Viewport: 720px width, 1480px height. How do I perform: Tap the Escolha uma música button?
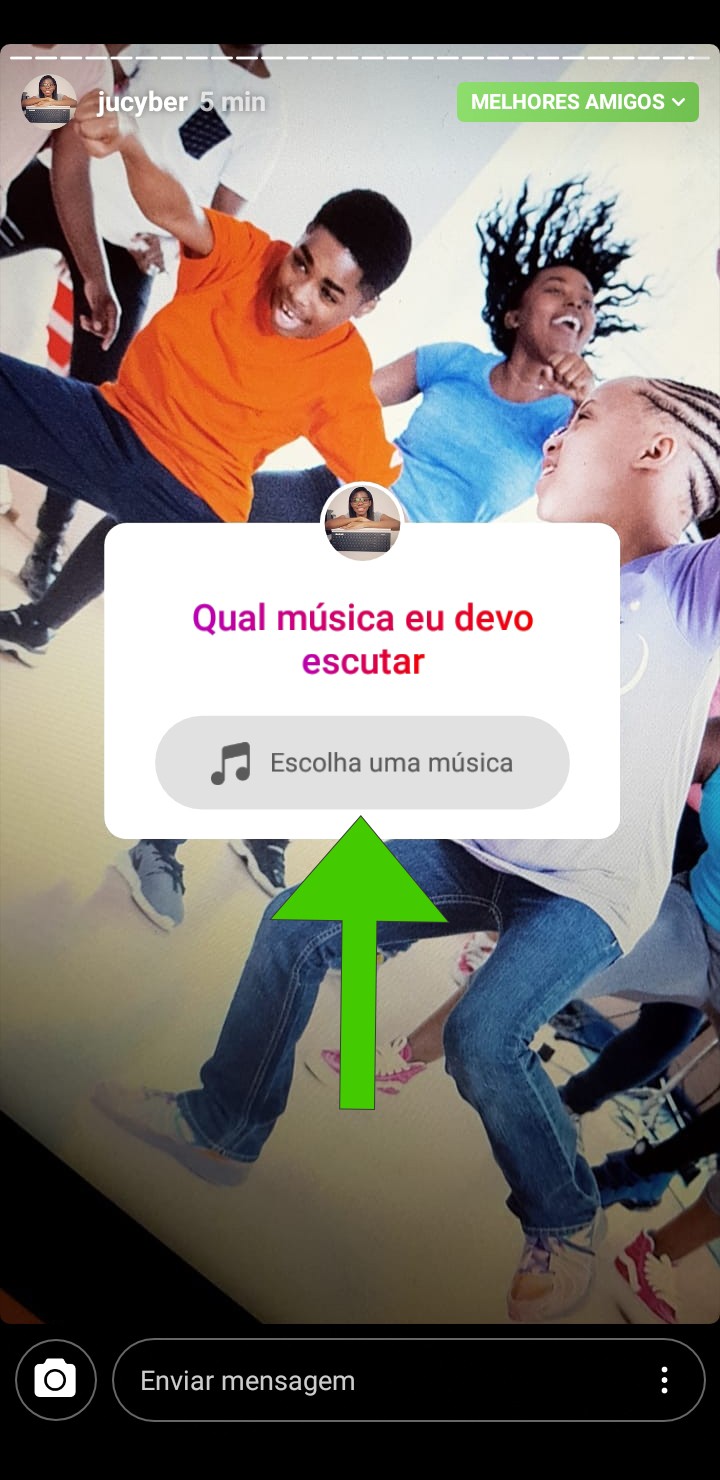click(x=362, y=763)
